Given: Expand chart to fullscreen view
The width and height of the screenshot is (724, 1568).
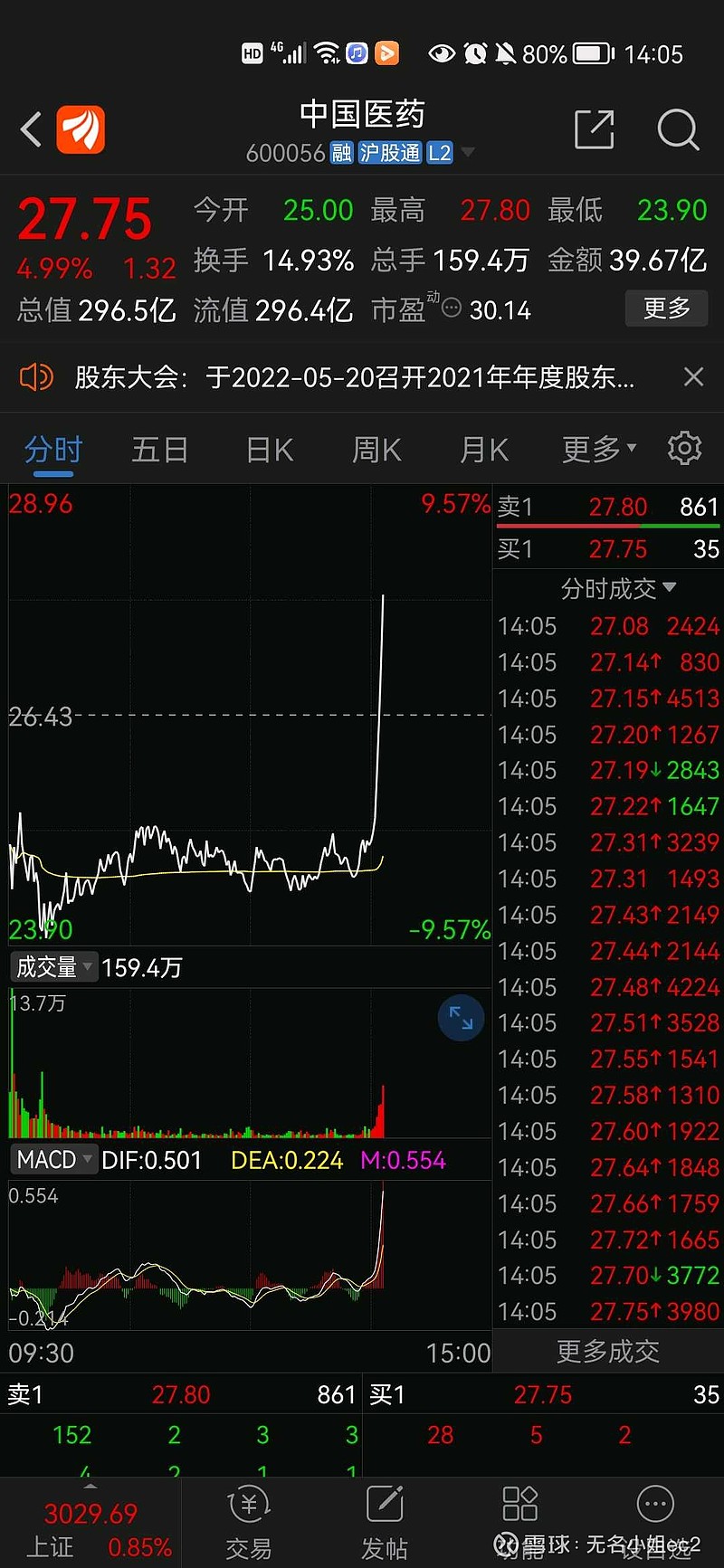Looking at the screenshot, I should (461, 1018).
